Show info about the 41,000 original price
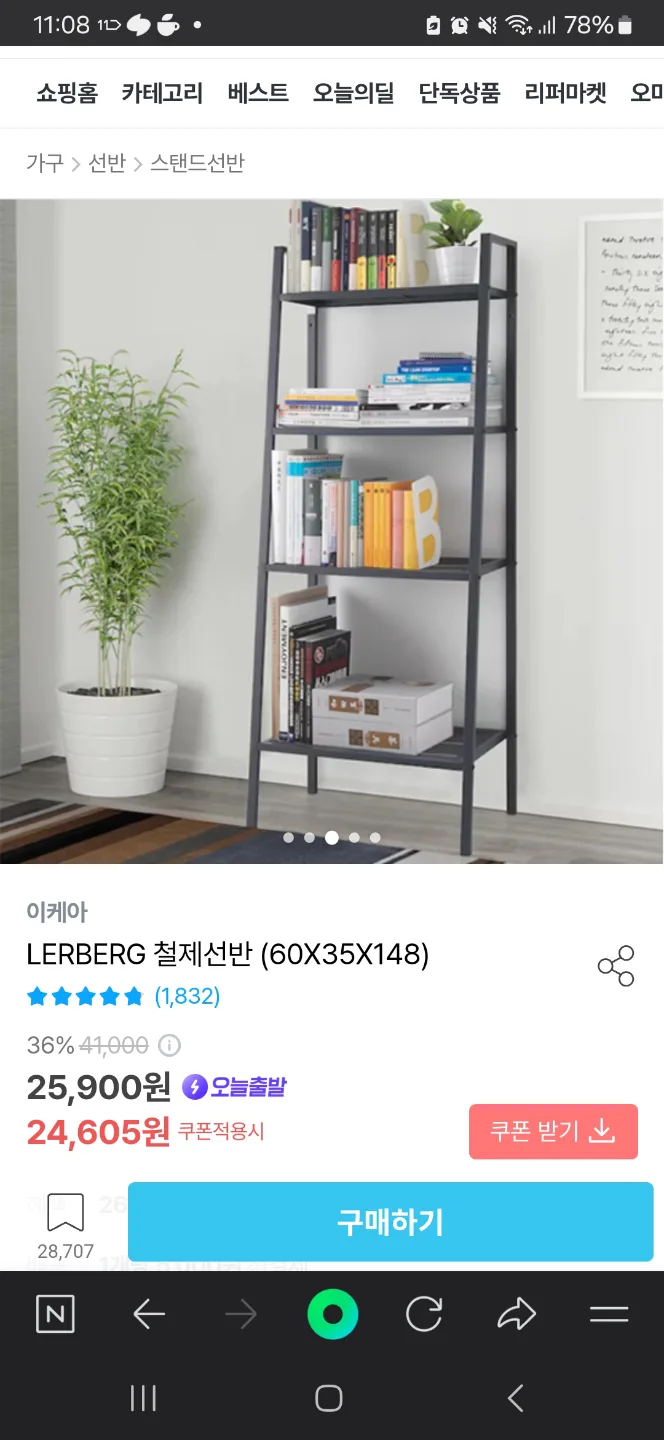Image resolution: width=664 pixels, height=1440 pixels. pyautogui.click(x=170, y=1046)
